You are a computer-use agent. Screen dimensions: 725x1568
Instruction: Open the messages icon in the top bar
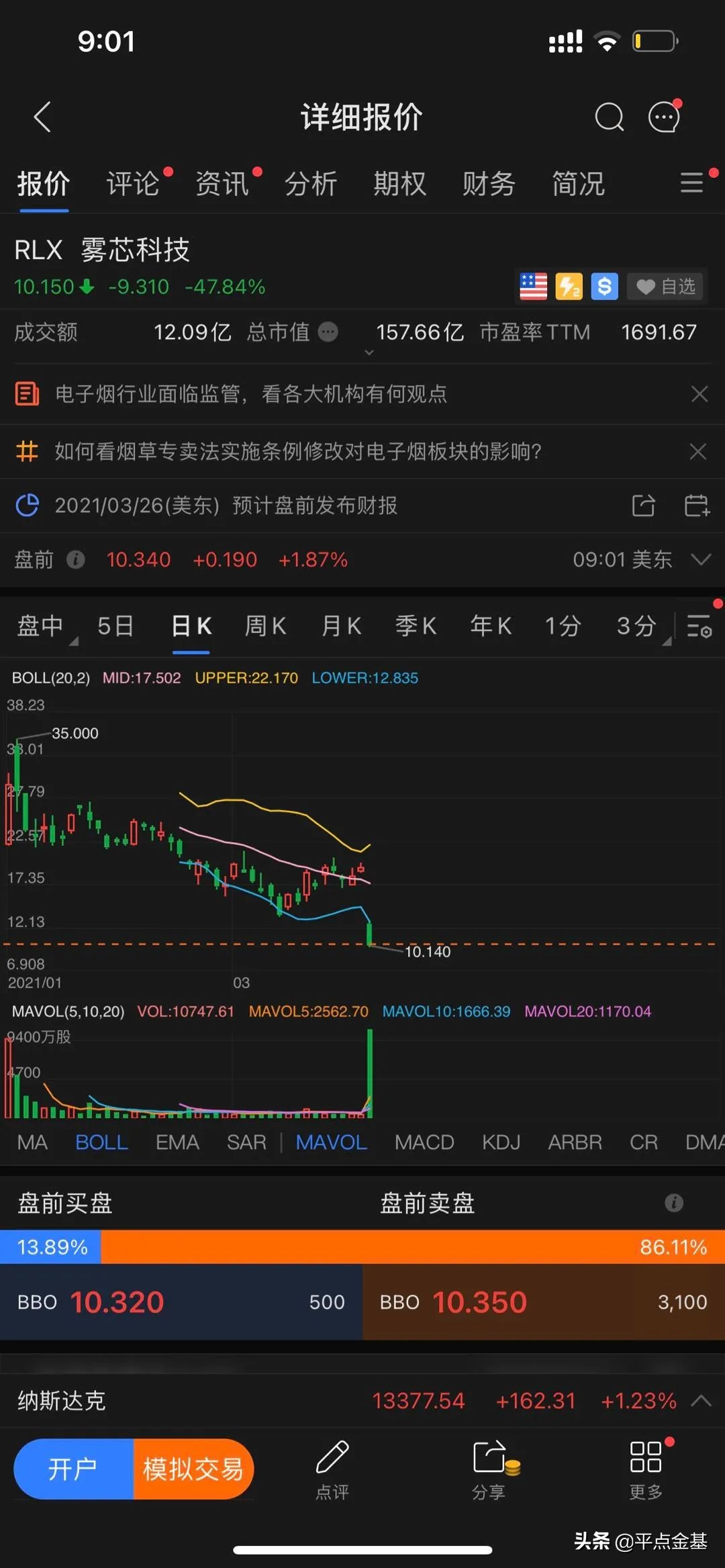pyautogui.click(x=663, y=117)
